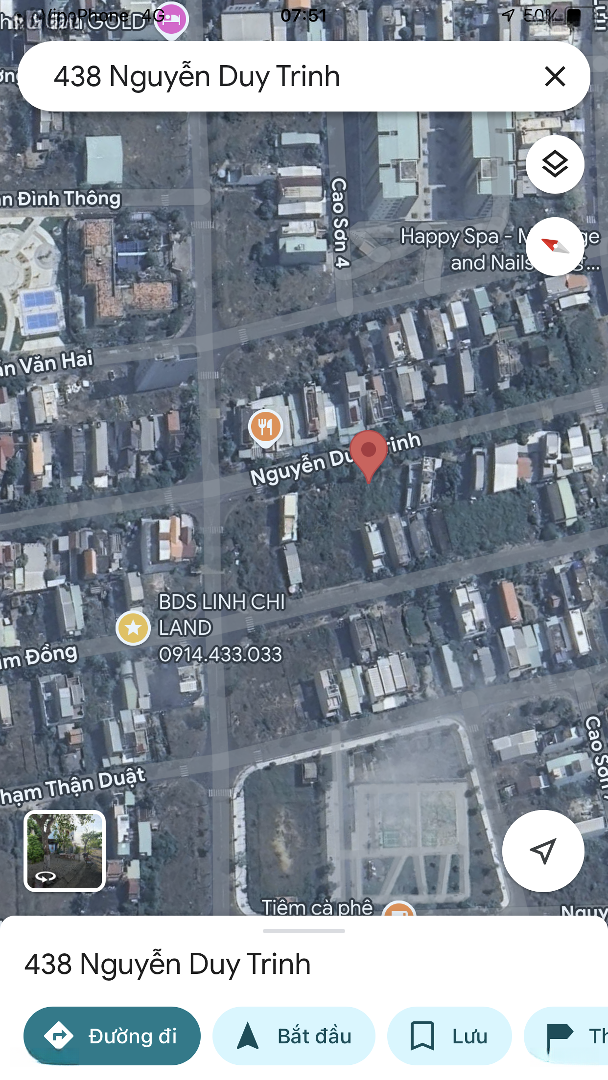Viewport: 608px width, 1080px height.
Task: Start navigation with Bắt đầu
Action: pyautogui.click(x=294, y=1035)
